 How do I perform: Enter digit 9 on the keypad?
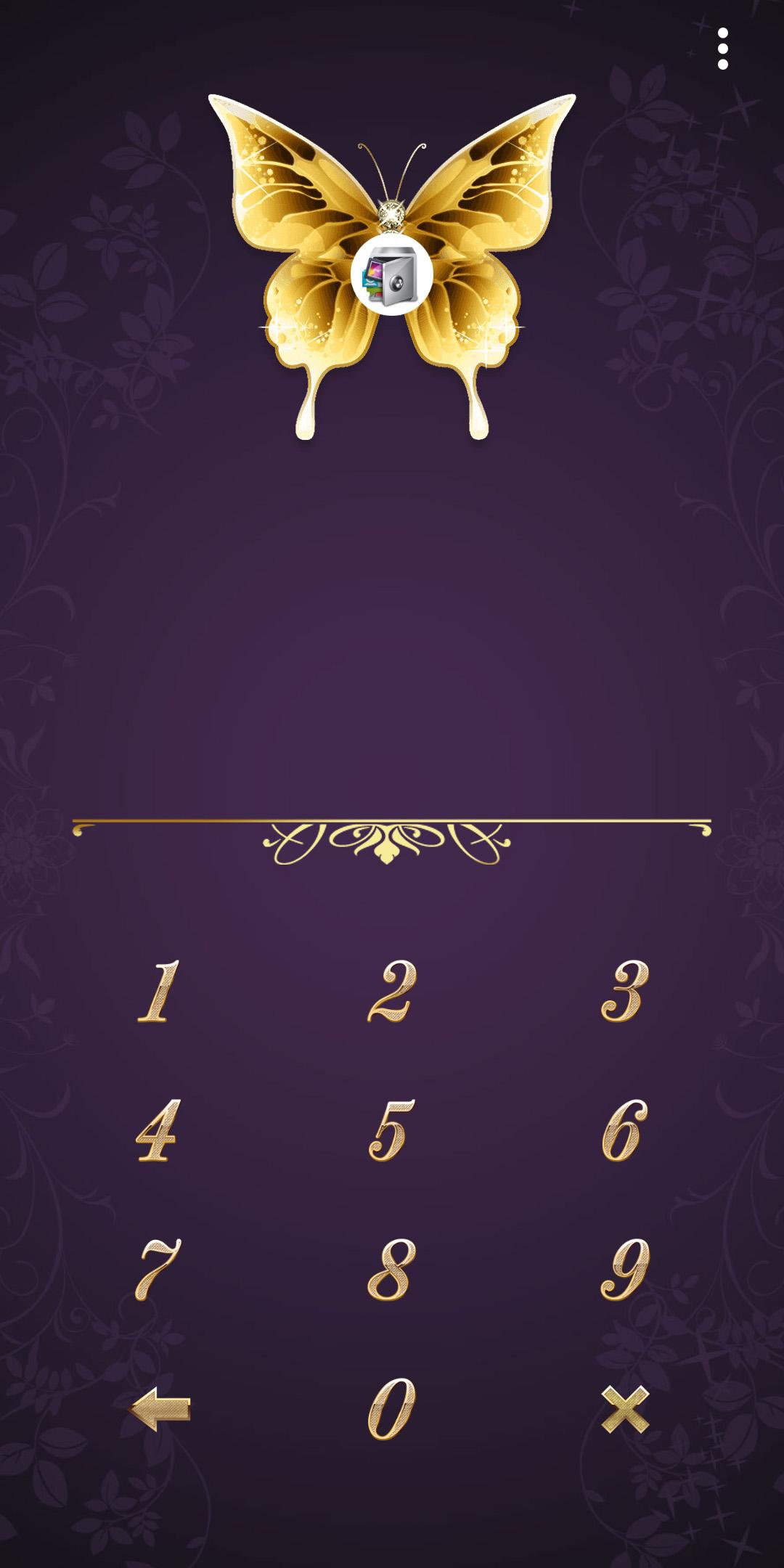click(624, 1270)
